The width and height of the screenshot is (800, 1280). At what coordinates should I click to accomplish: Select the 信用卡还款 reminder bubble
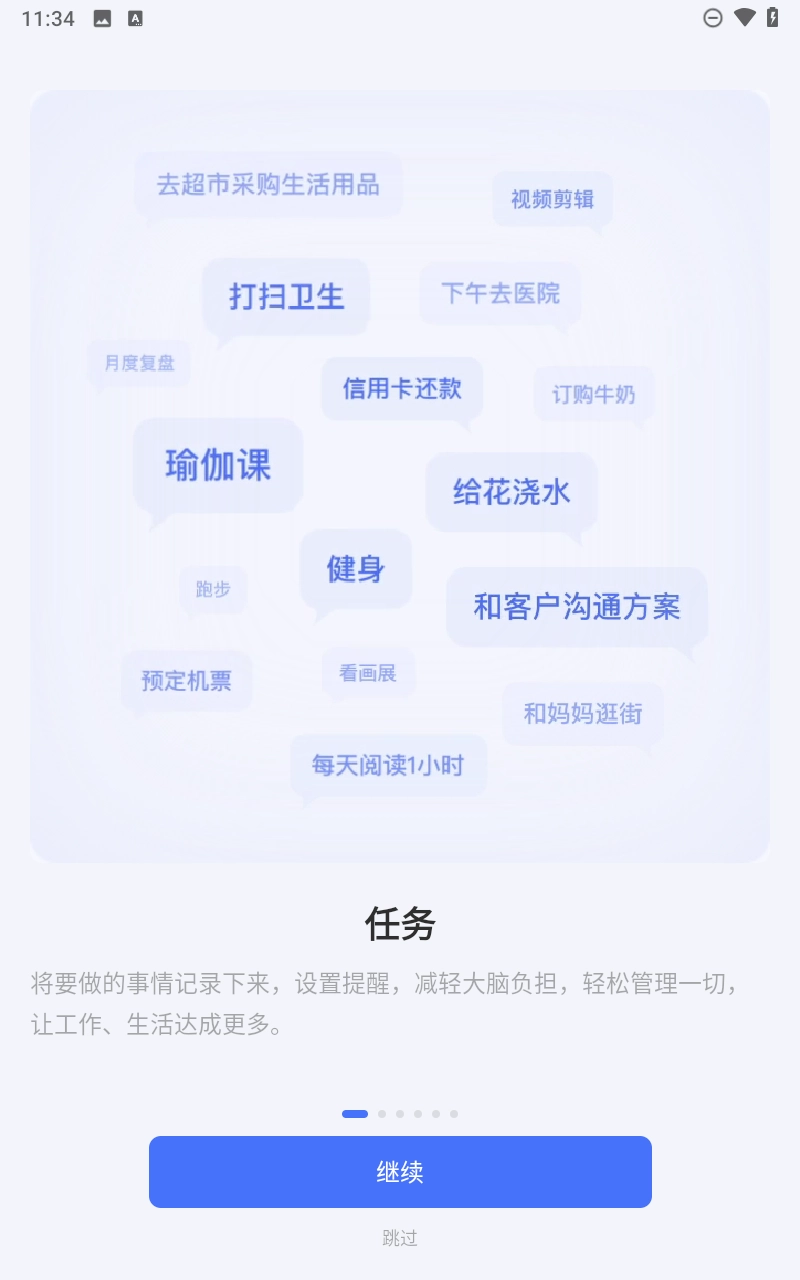401,389
